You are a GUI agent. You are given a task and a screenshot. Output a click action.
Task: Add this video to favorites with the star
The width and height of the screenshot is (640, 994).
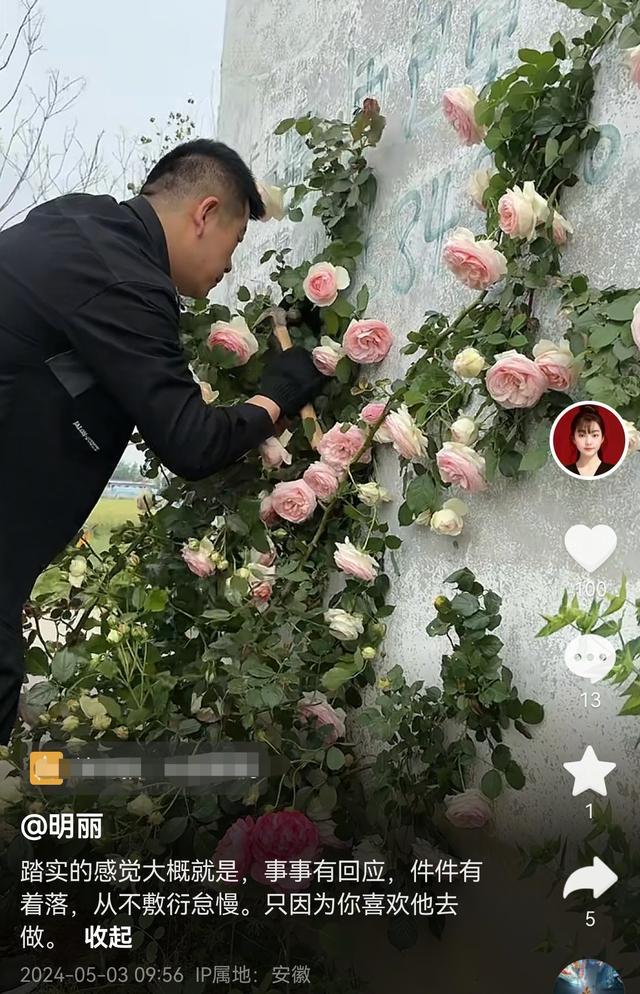(590, 771)
